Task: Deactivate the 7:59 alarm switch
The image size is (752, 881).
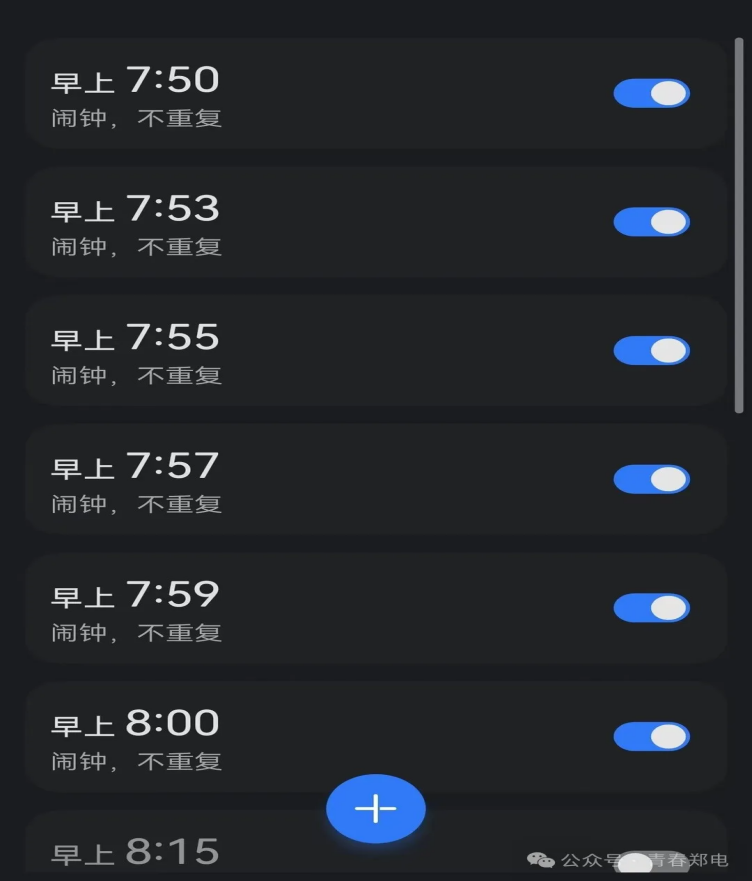Action: [x=651, y=608]
